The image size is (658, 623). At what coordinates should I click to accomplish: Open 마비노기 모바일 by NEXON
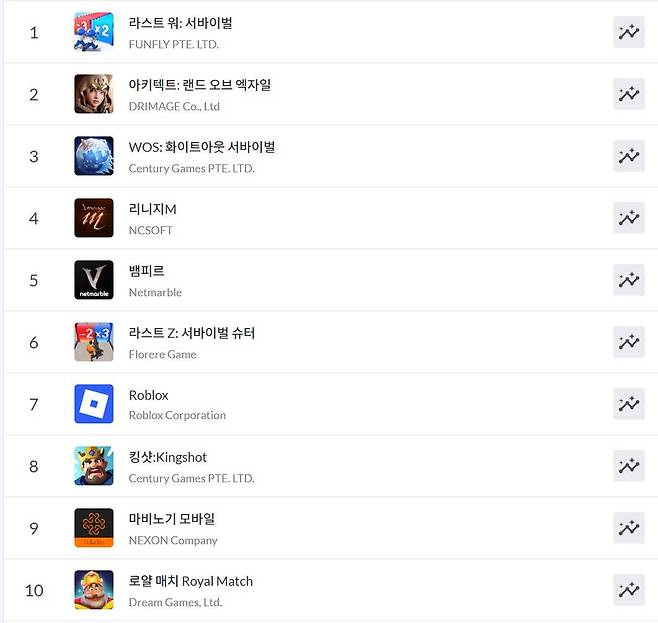(171, 519)
